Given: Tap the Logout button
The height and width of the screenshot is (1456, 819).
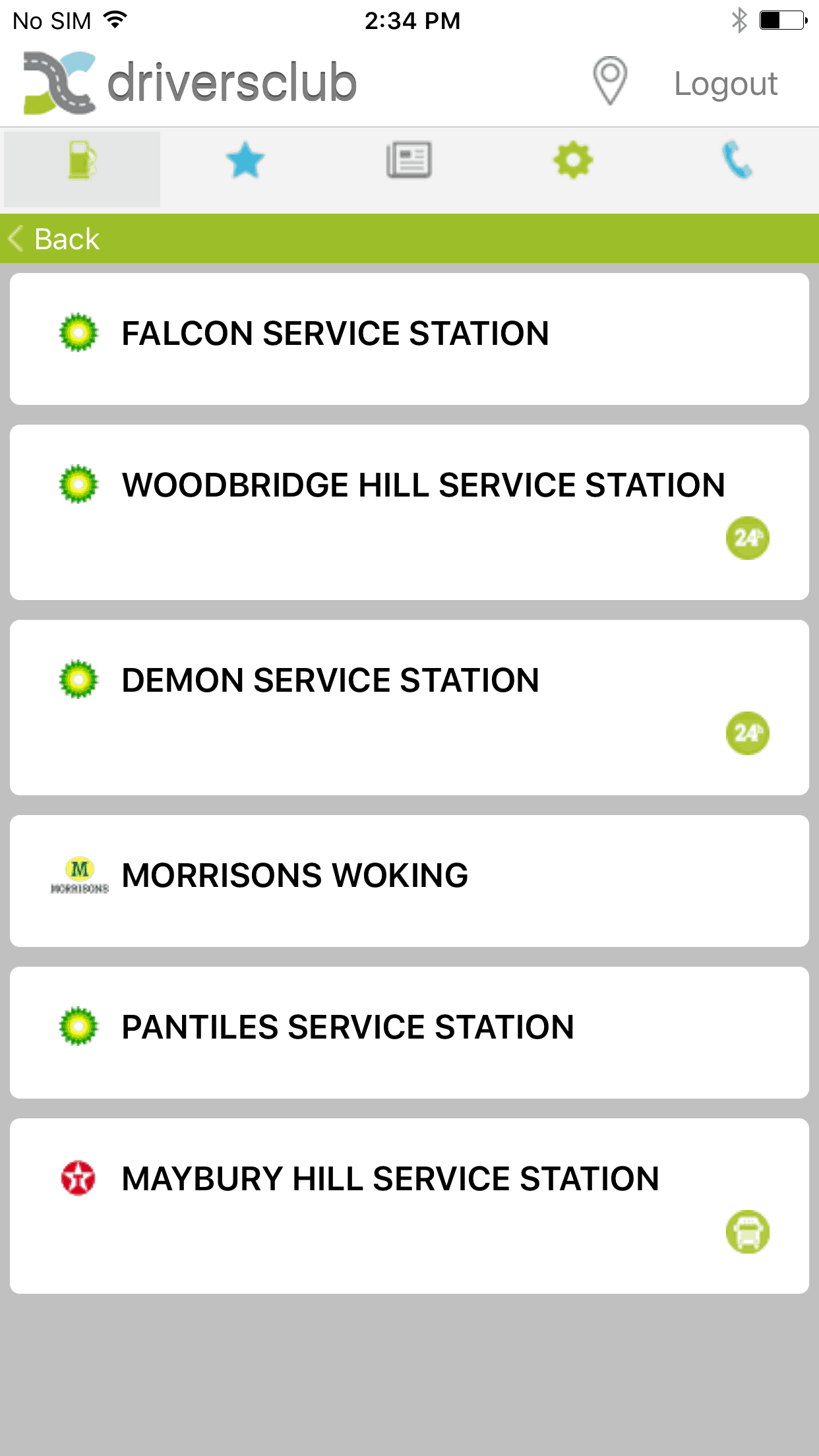Looking at the screenshot, I should pos(725,84).
